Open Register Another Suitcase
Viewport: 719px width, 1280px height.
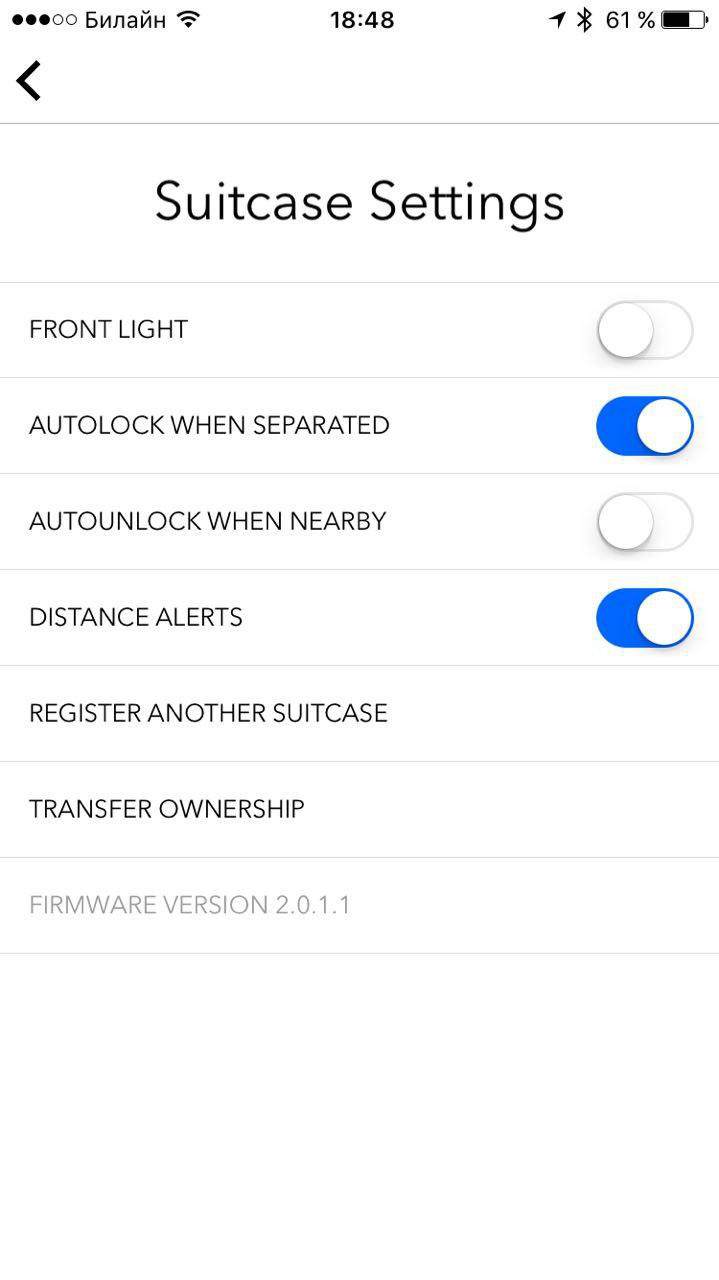tap(208, 713)
